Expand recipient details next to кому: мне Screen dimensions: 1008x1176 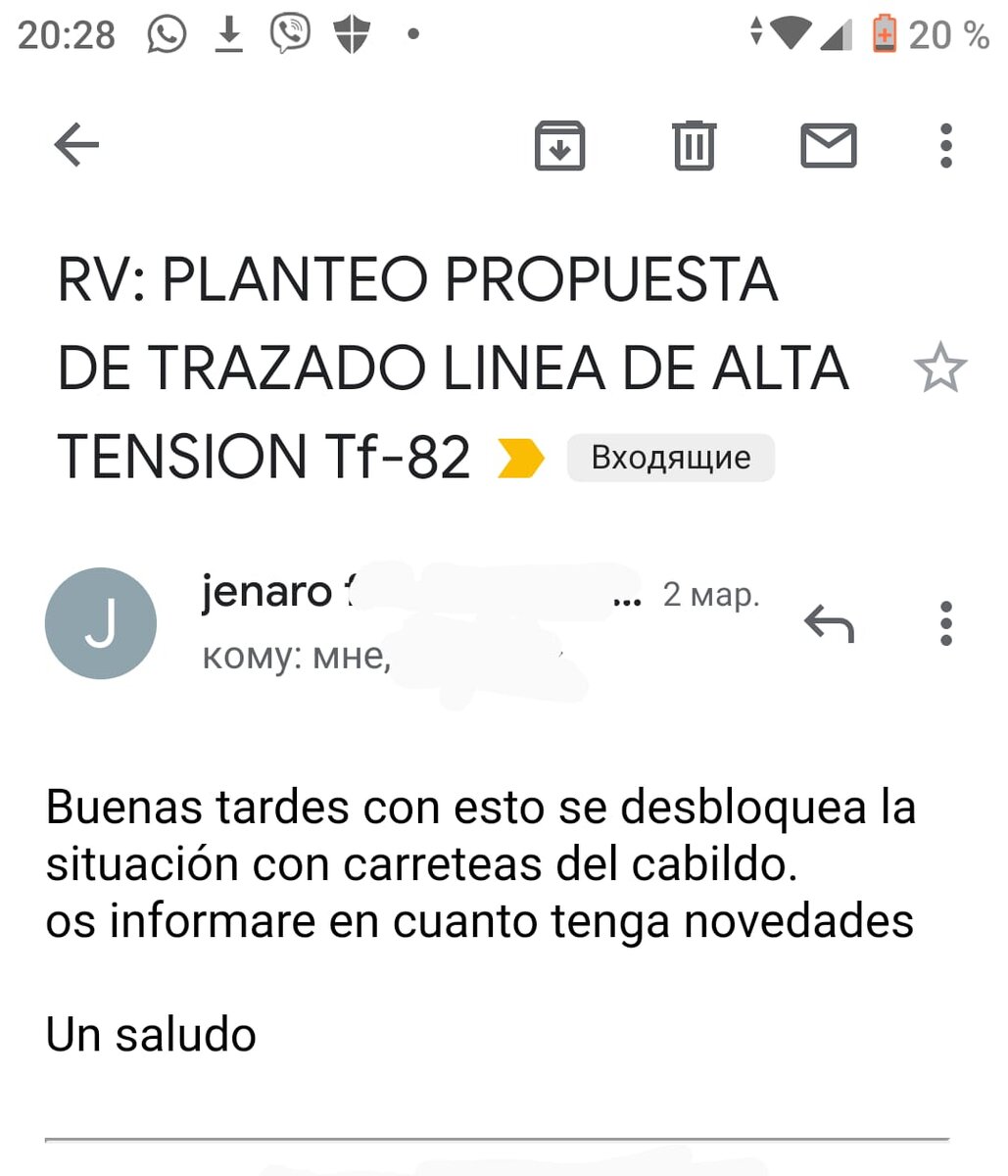(294, 657)
